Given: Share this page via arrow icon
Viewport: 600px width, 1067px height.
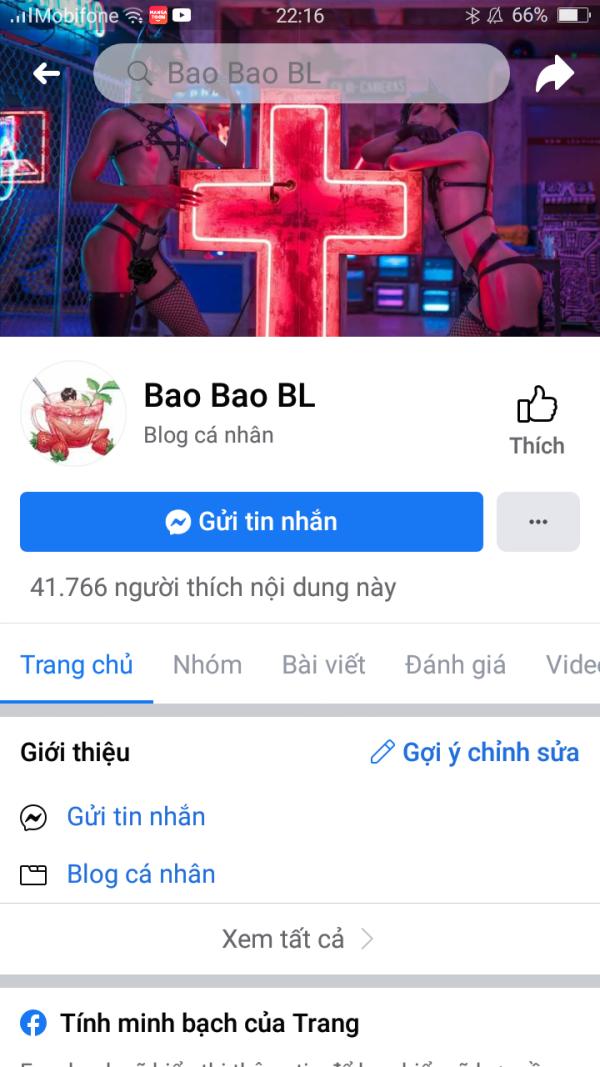Looking at the screenshot, I should coord(554,73).
